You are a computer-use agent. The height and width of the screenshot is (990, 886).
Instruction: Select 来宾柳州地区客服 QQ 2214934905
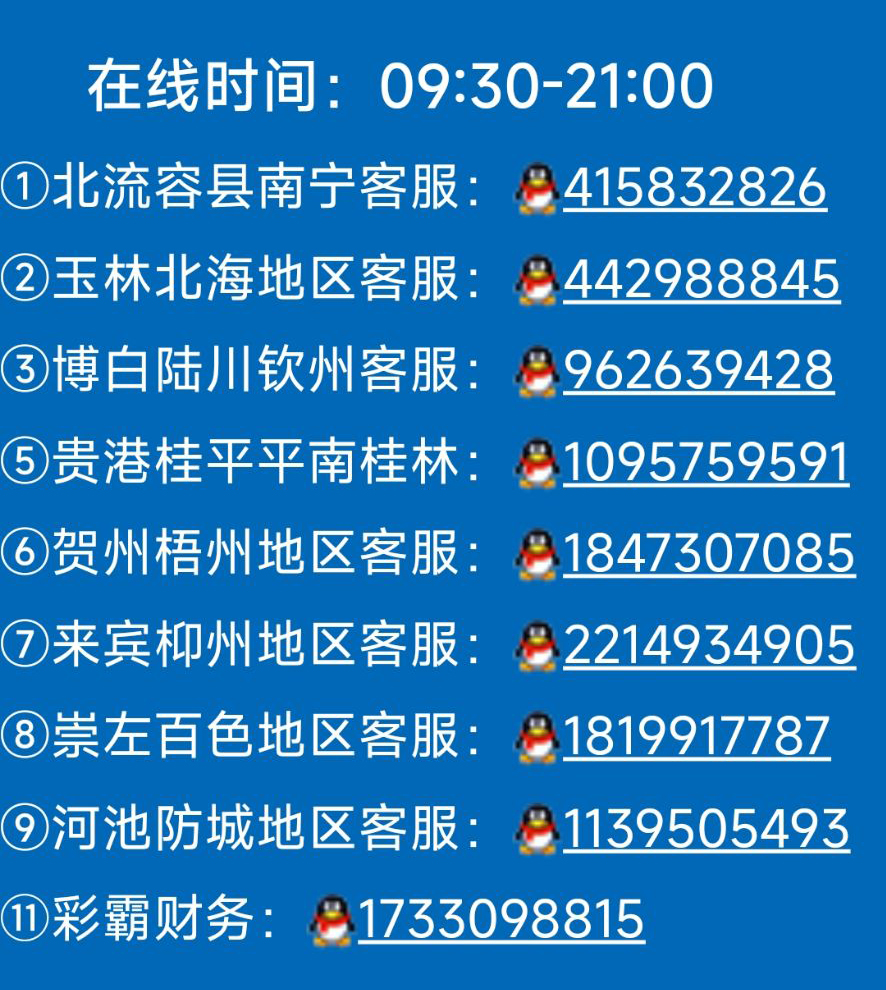[708, 646]
